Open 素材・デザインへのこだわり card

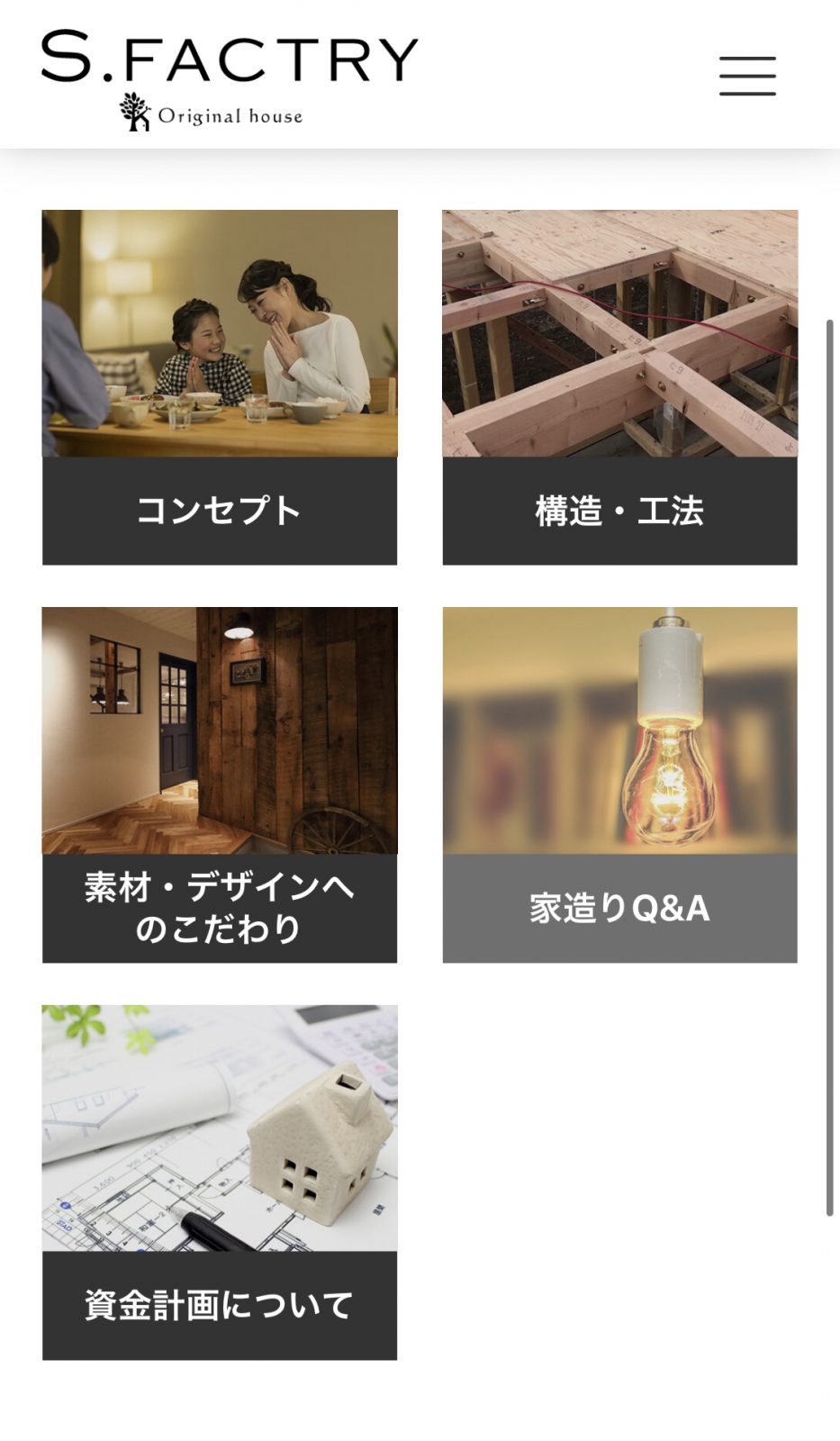(219, 784)
